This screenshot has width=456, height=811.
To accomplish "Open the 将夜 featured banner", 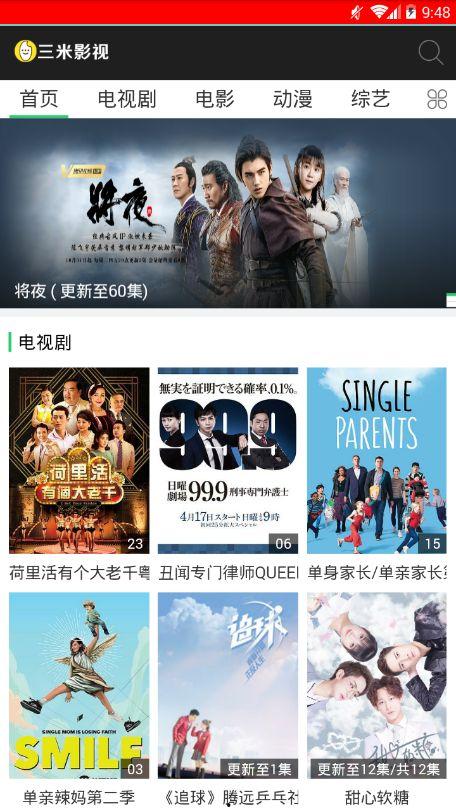I will coord(228,213).
